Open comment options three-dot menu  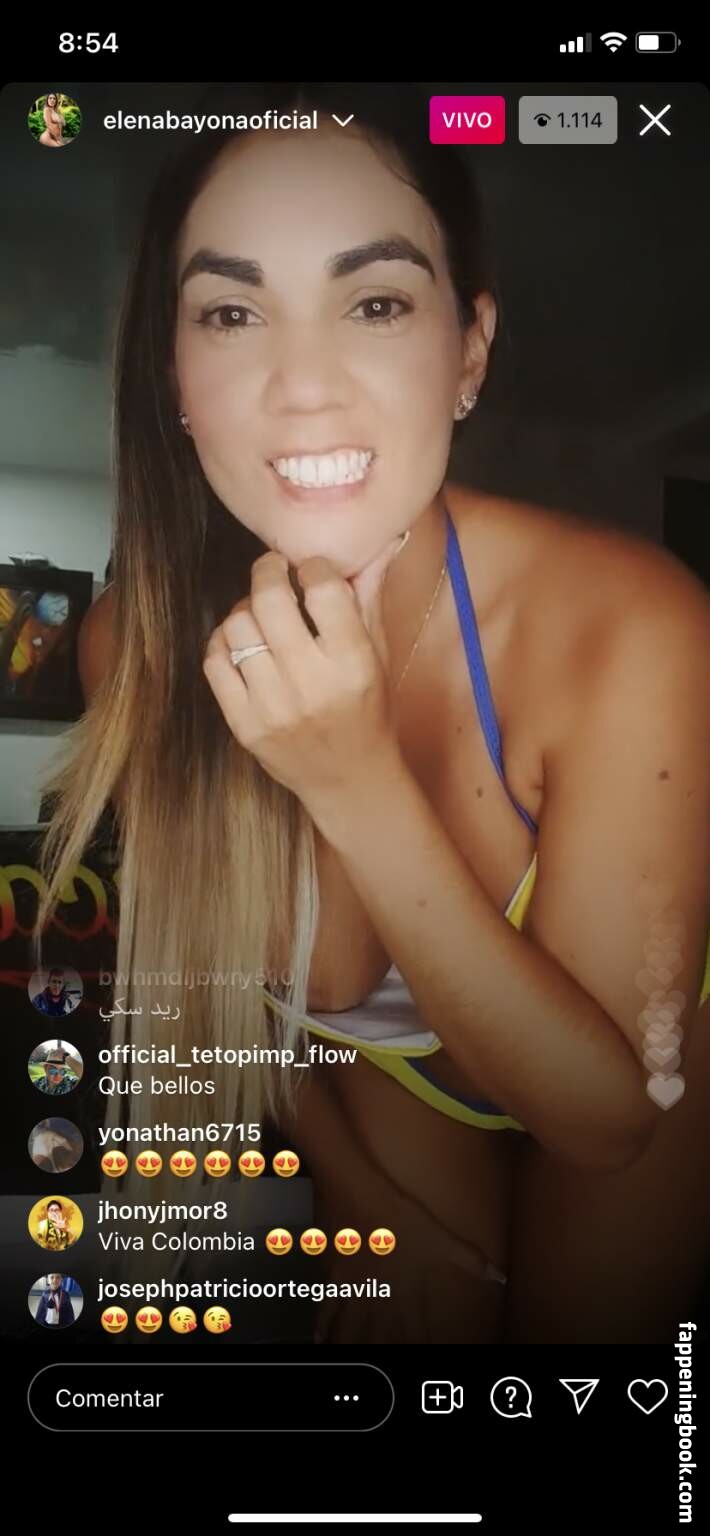click(x=346, y=1398)
